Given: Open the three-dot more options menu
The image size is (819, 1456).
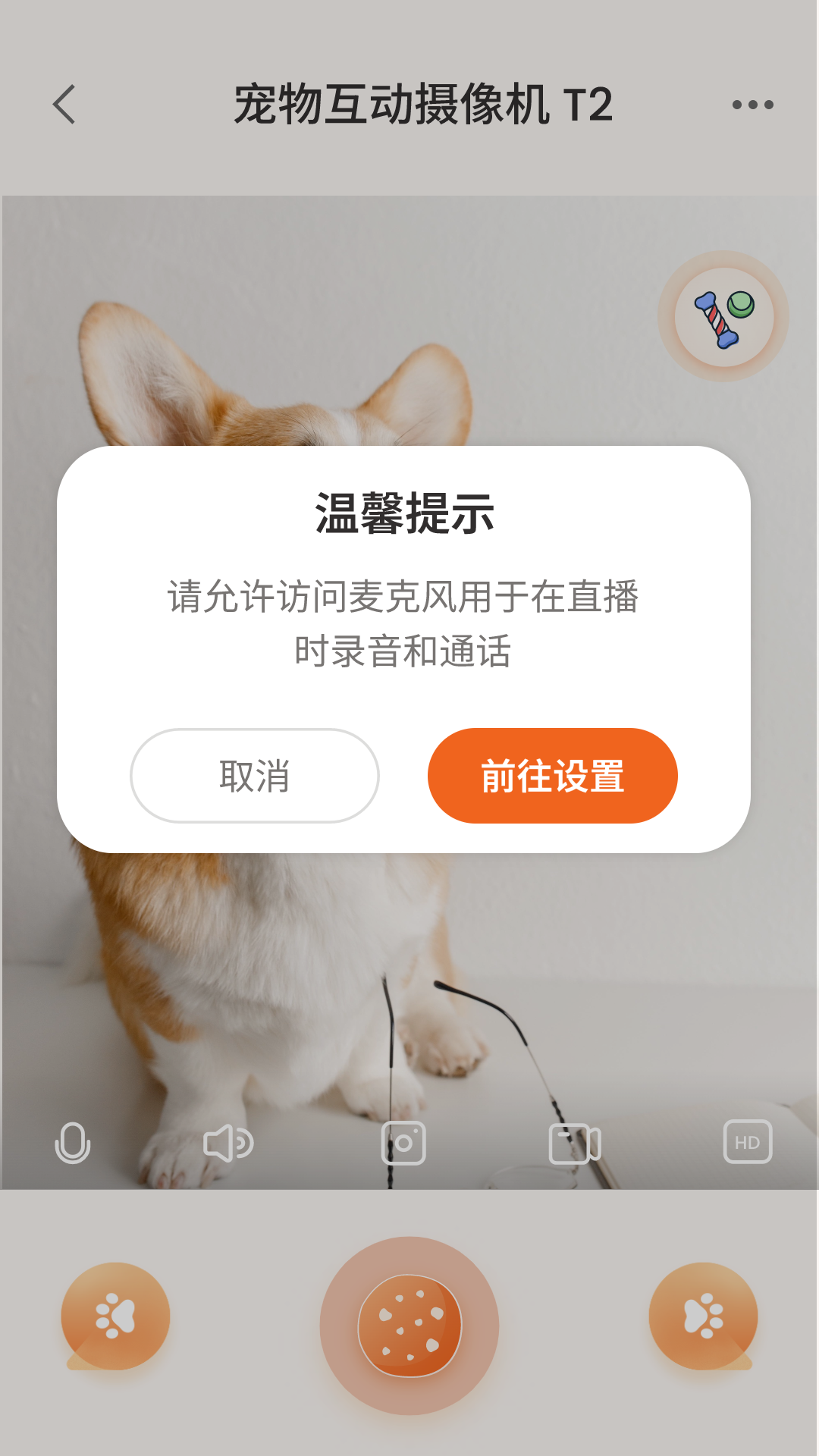Looking at the screenshot, I should click(752, 105).
